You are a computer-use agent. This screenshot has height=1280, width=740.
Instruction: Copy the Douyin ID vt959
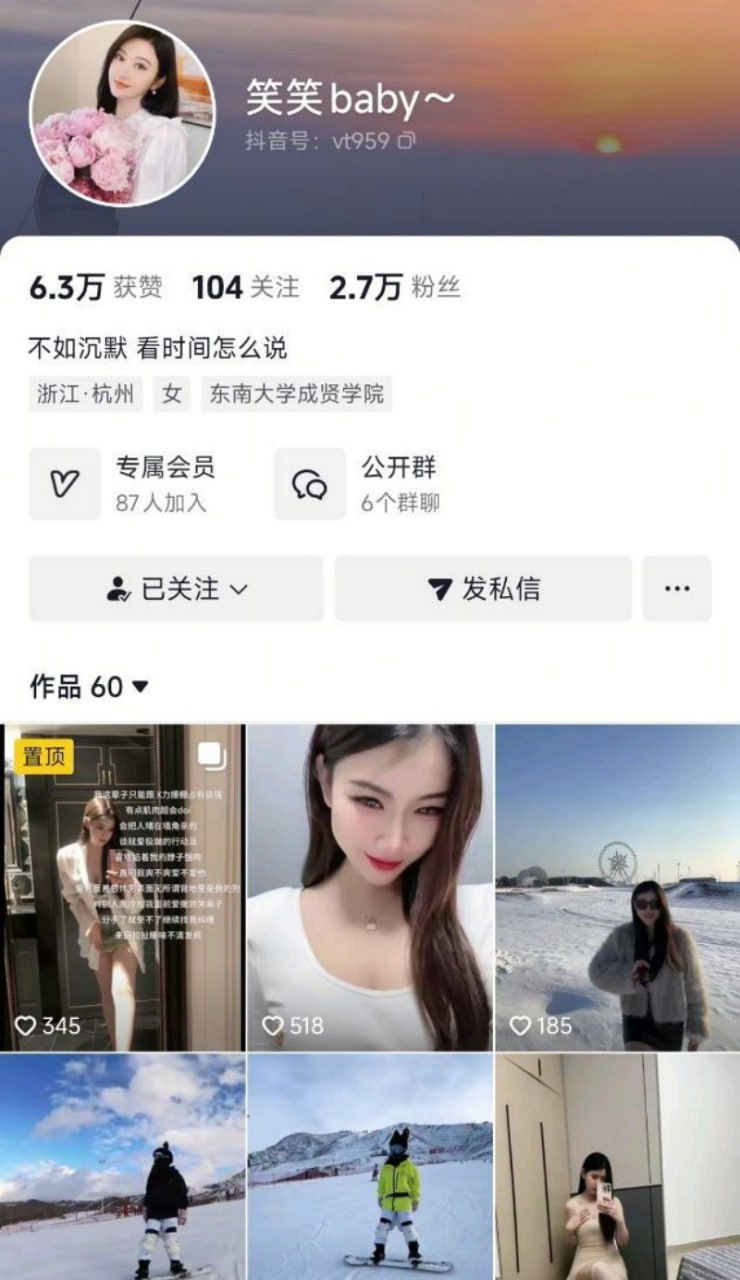pyautogui.click(x=406, y=141)
